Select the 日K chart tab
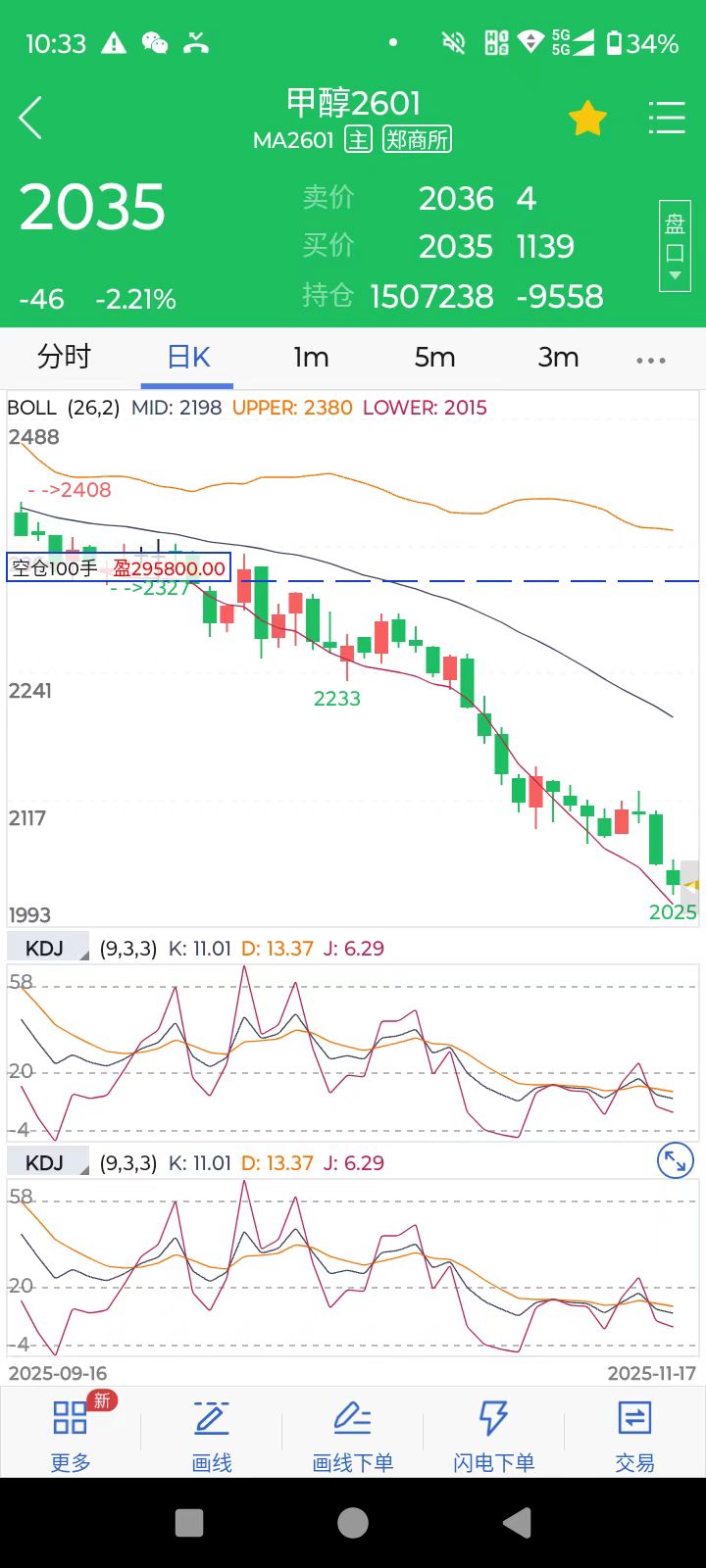 coord(188,358)
